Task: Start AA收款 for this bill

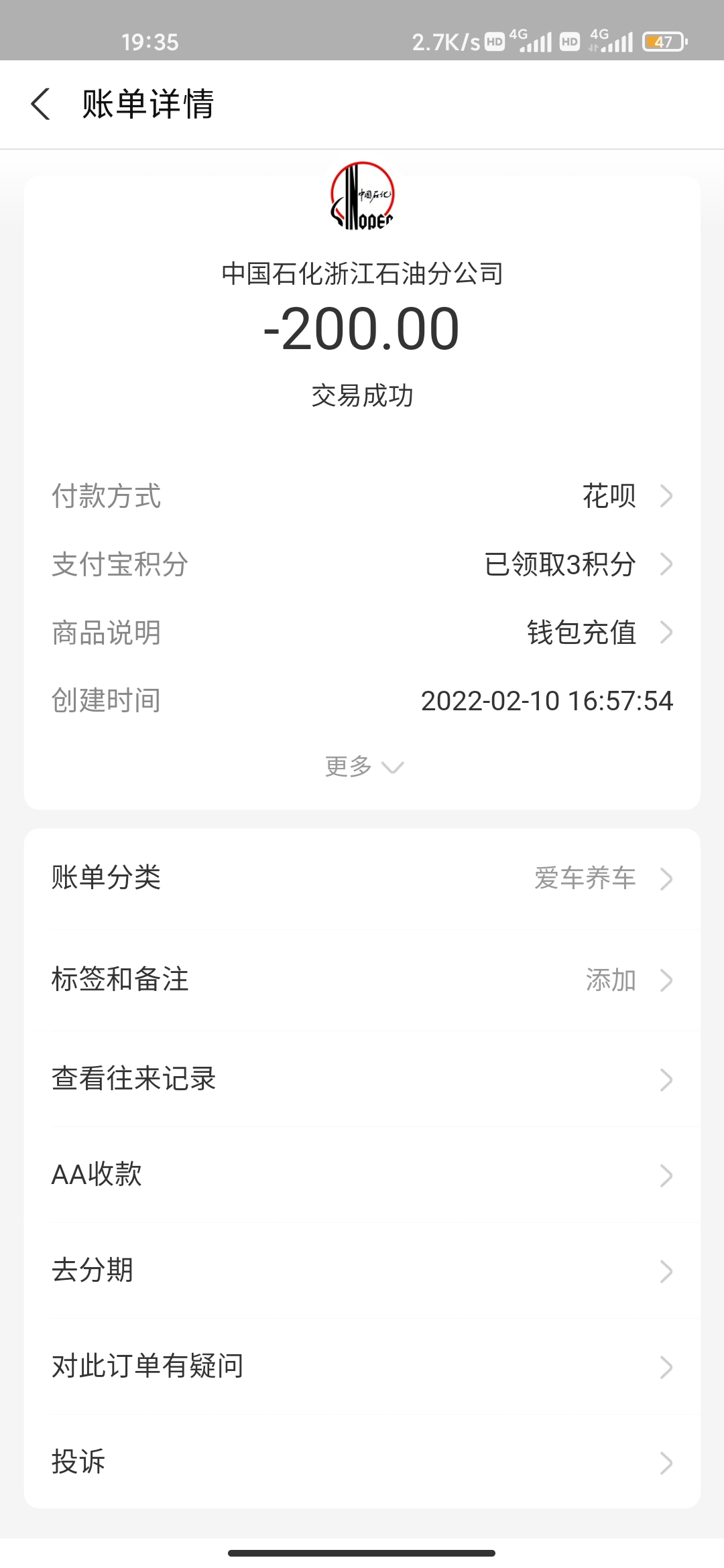Action: [362, 1175]
